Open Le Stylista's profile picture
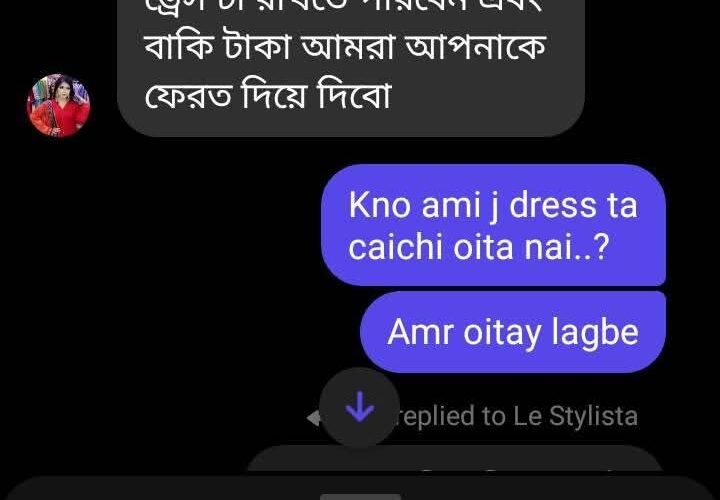Viewport: 720px width, 500px height. (x=58, y=105)
